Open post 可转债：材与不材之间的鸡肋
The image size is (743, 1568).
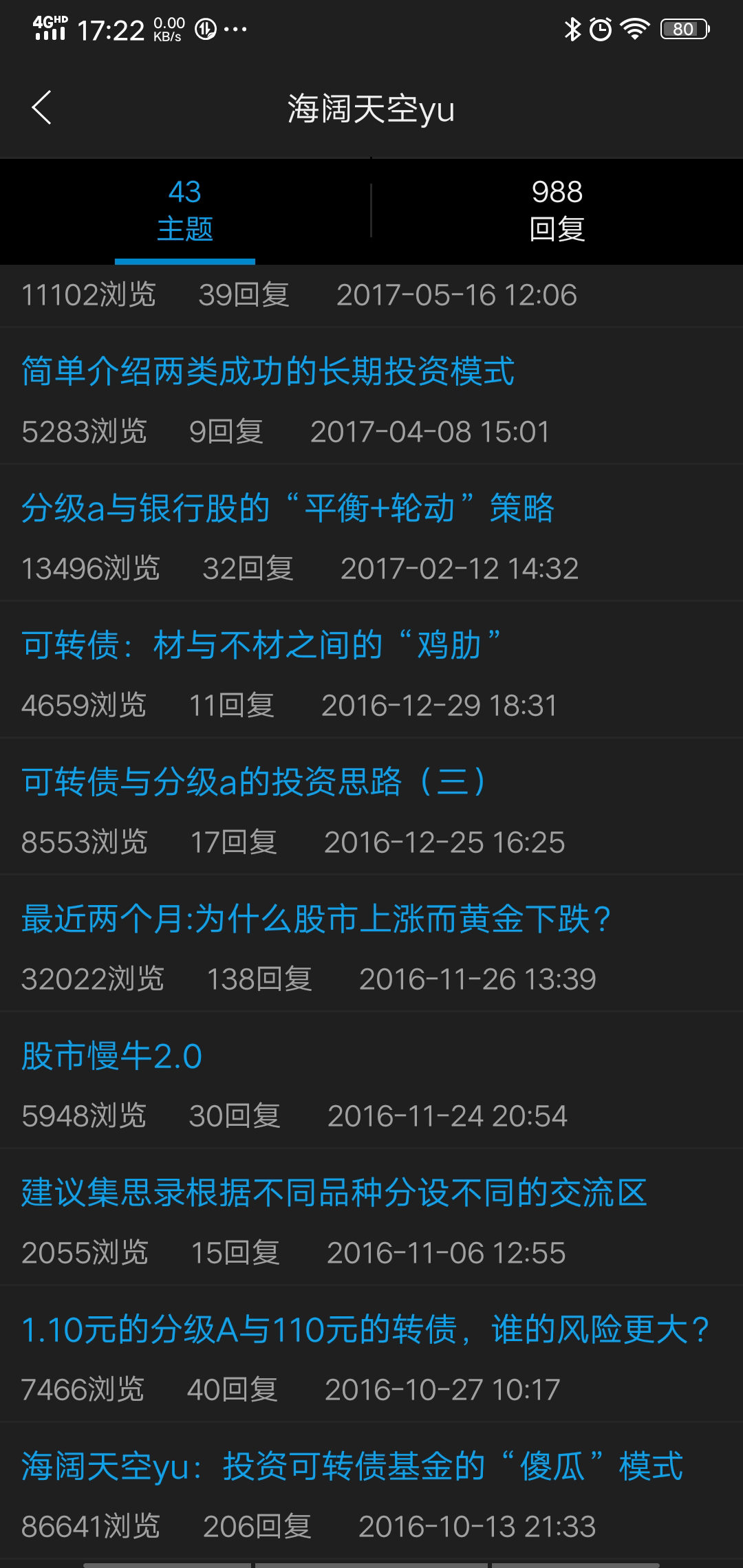(261, 645)
